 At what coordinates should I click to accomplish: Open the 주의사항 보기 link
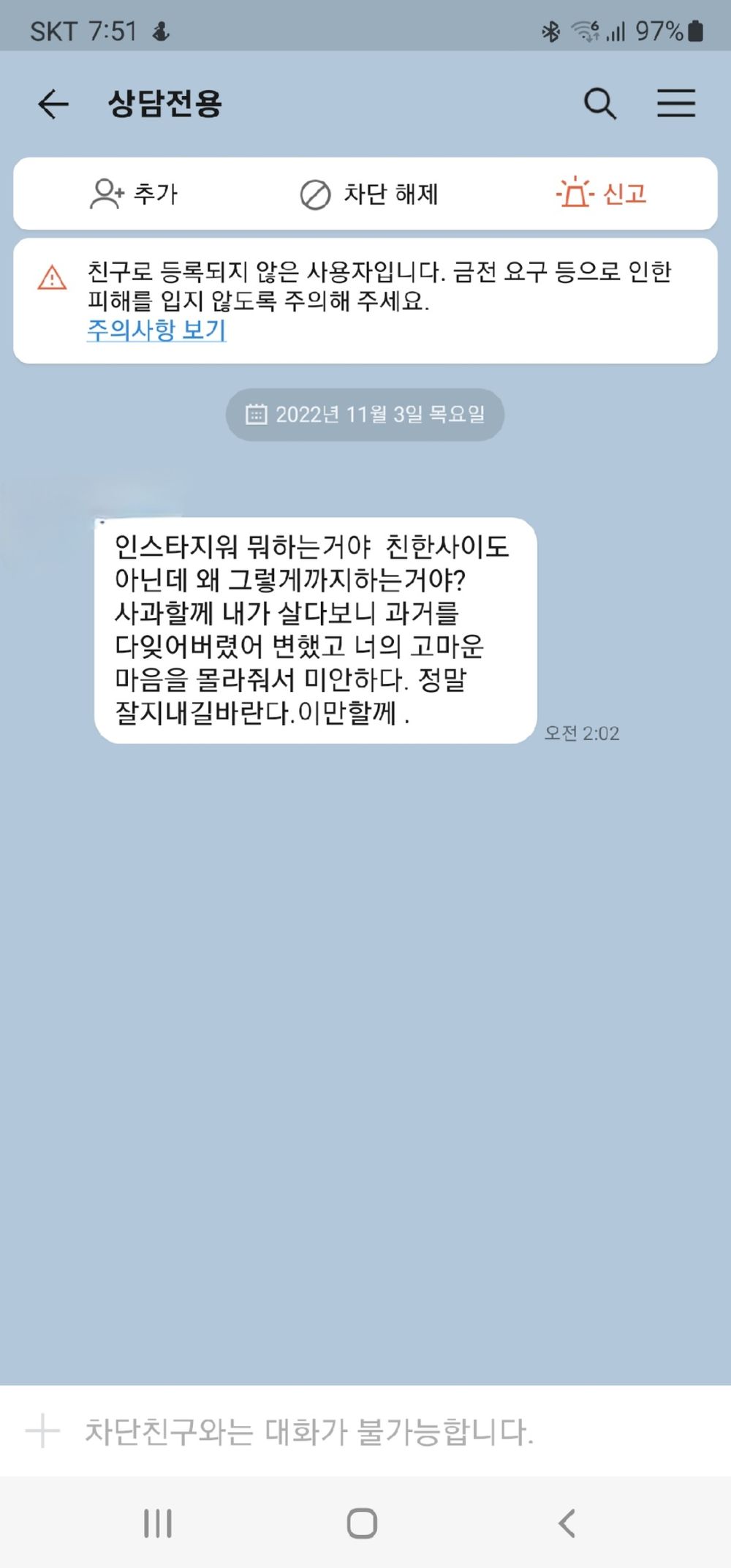[x=156, y=330]
